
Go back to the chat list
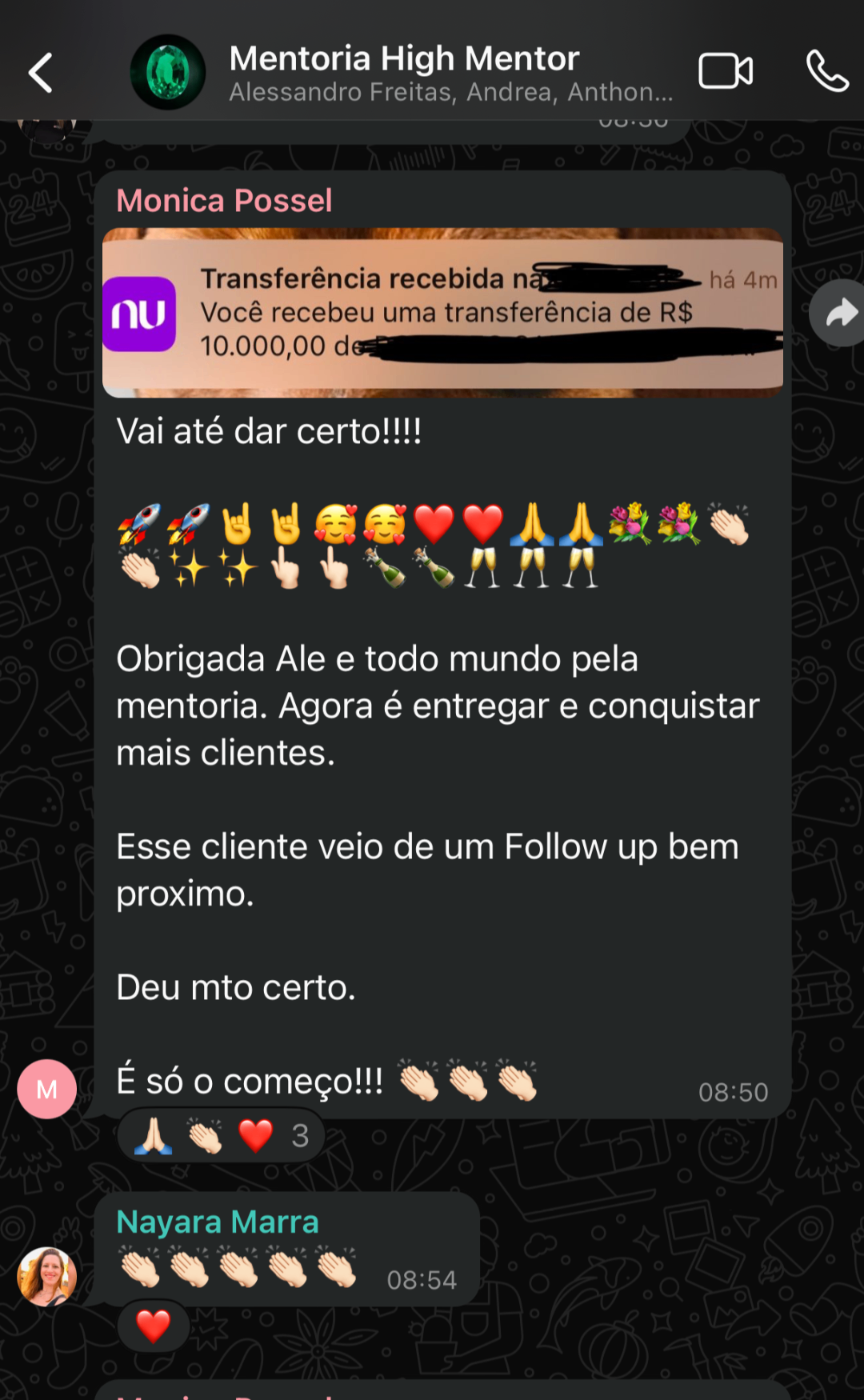pos(41,73)
